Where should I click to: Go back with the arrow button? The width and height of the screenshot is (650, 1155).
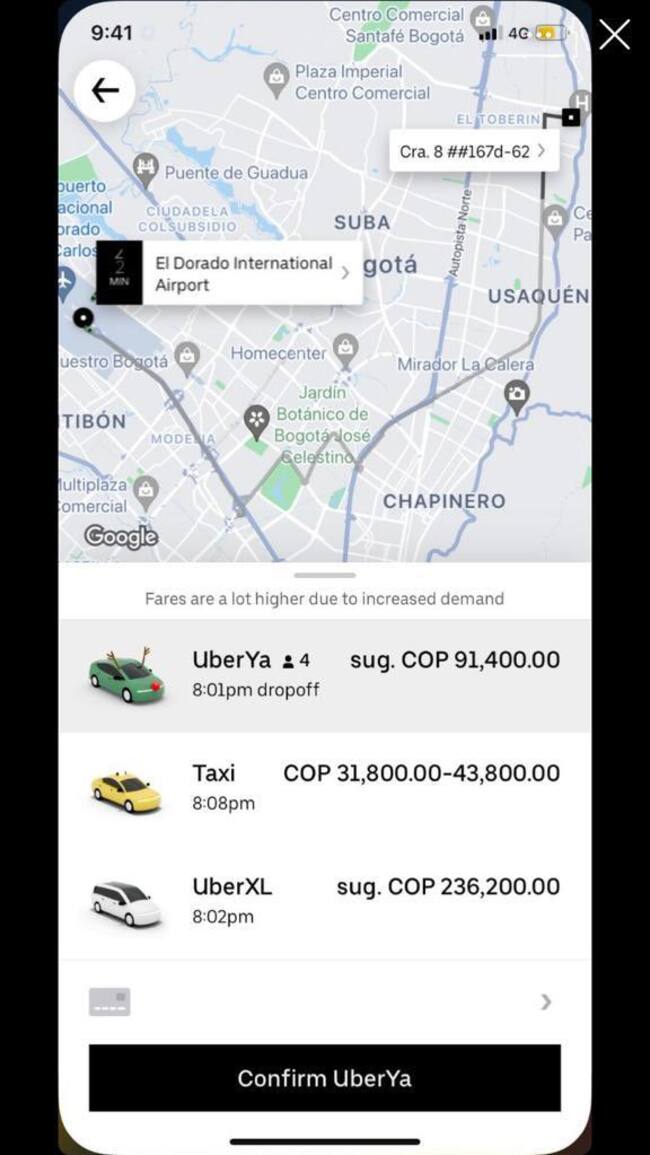point(105,91)
